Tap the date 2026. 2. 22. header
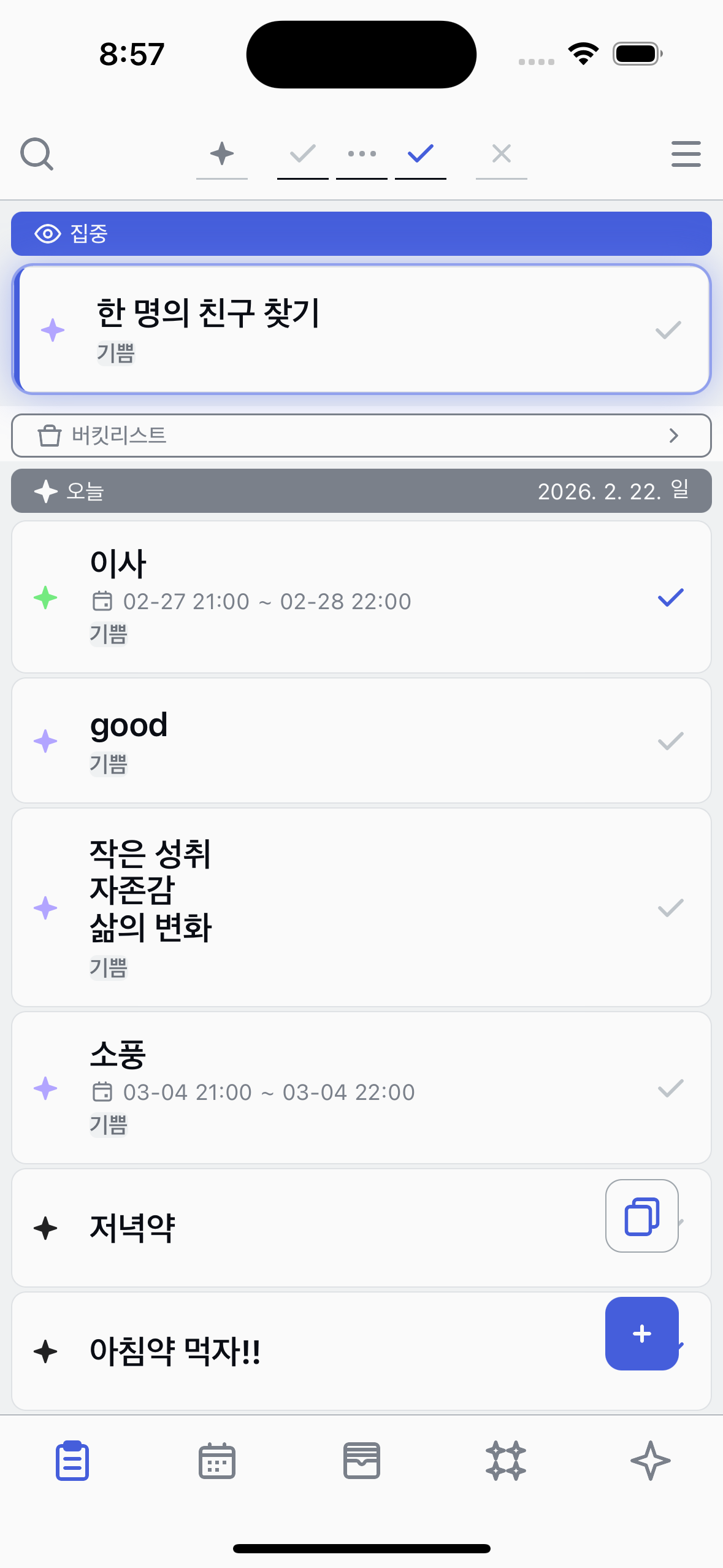 click(613, 491)
